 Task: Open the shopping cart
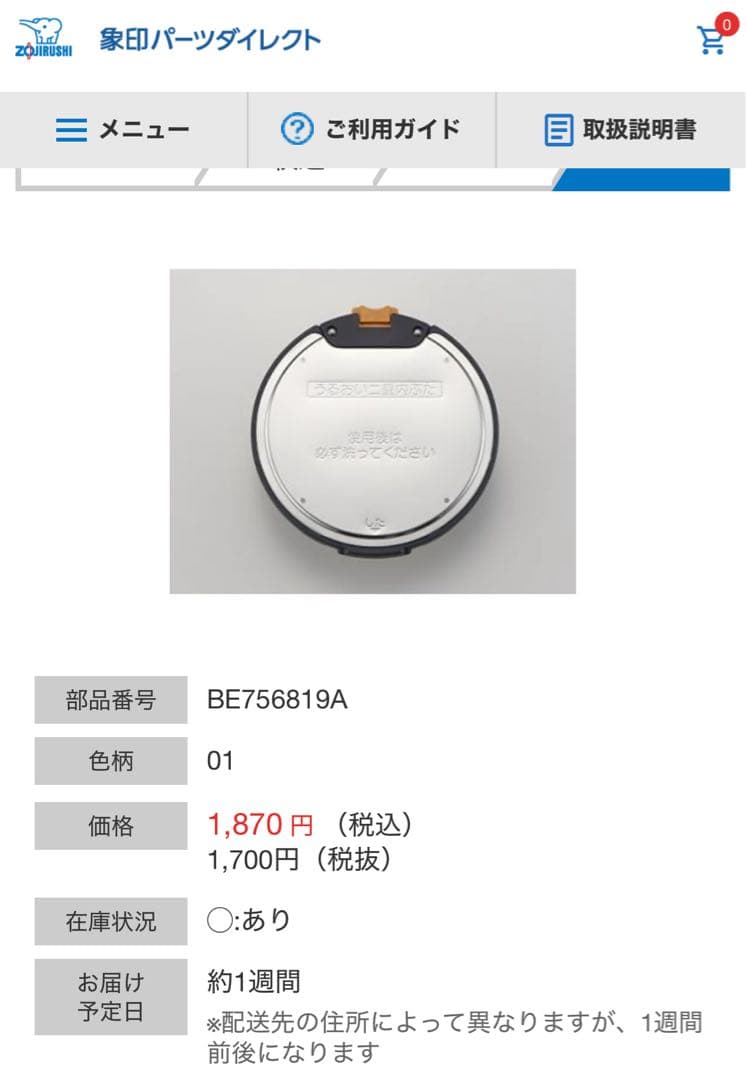[712, 40]
